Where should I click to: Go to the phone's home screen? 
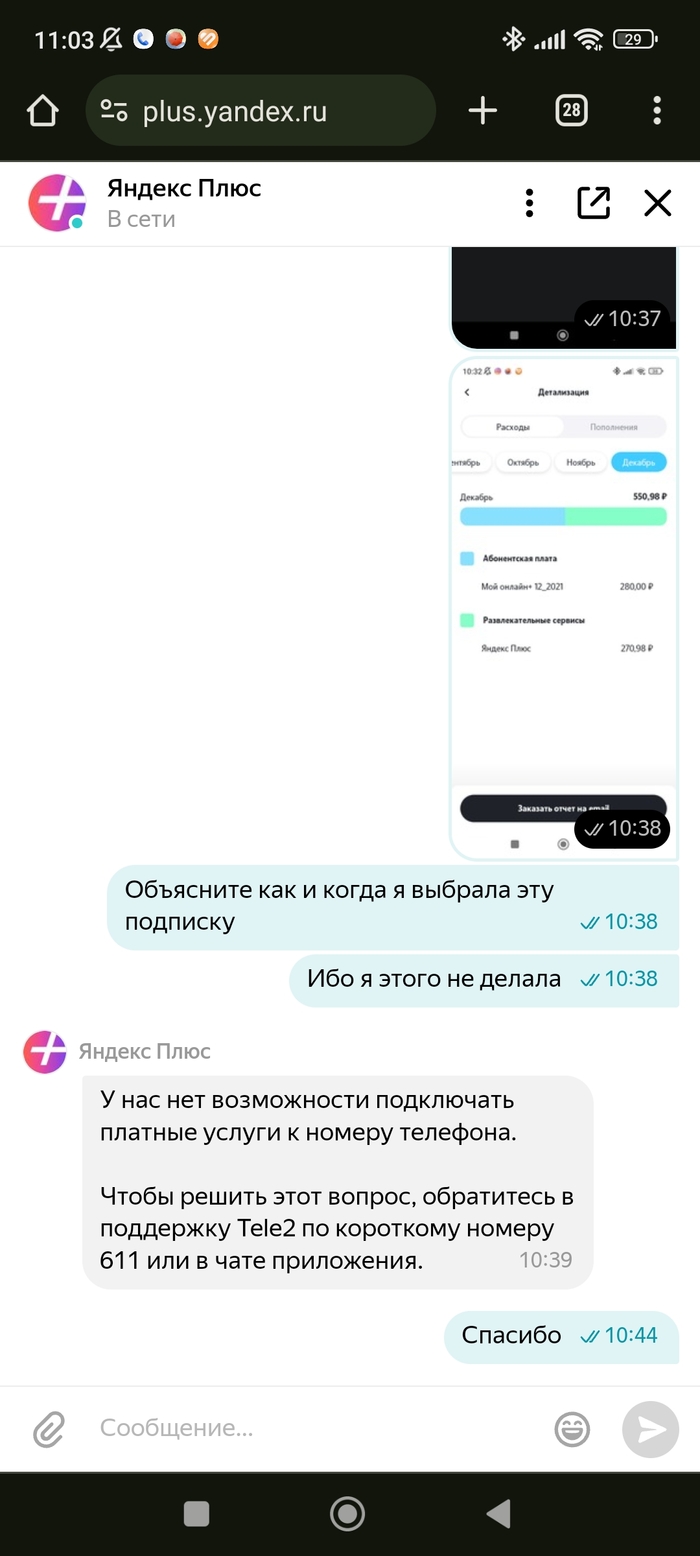tap(347, 1514)
